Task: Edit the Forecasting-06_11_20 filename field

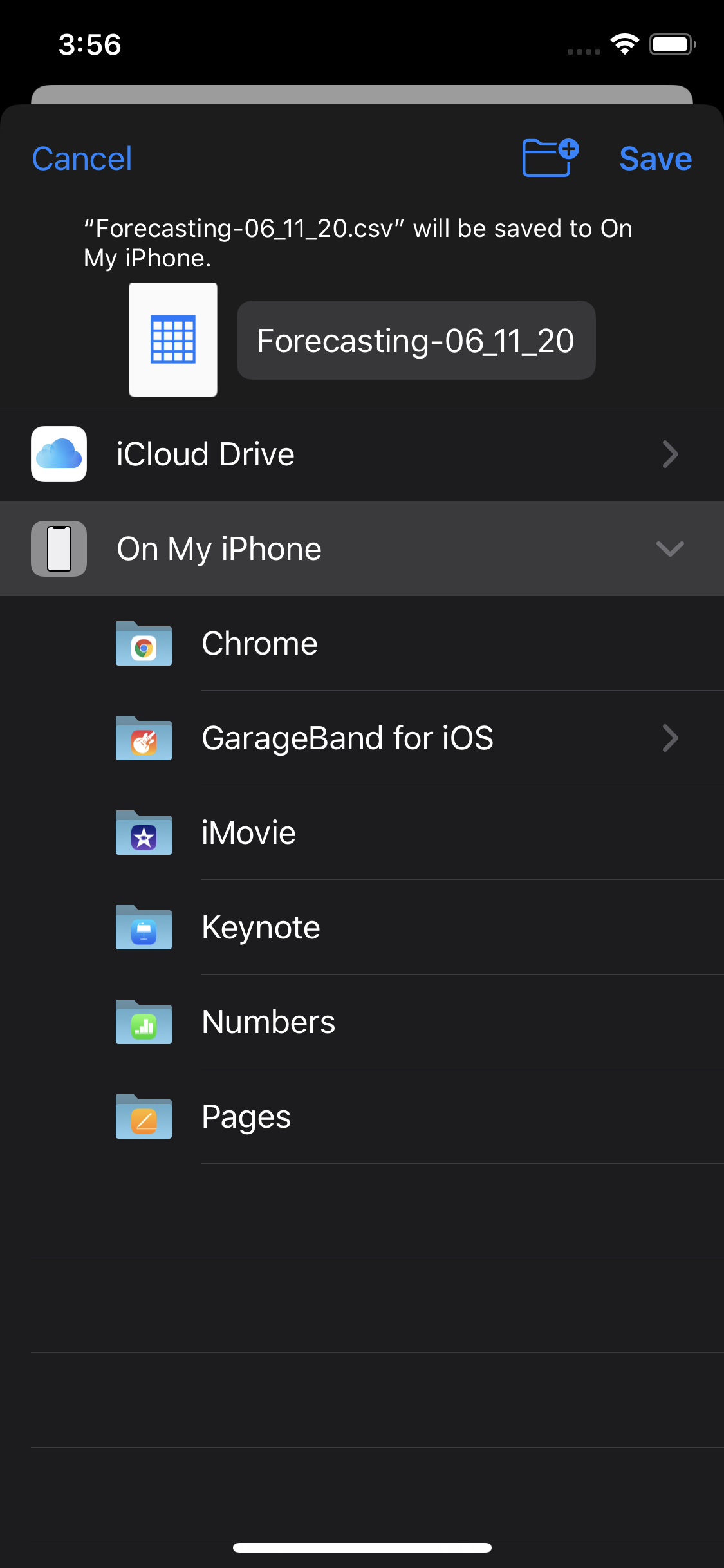Action: (416, 341)
